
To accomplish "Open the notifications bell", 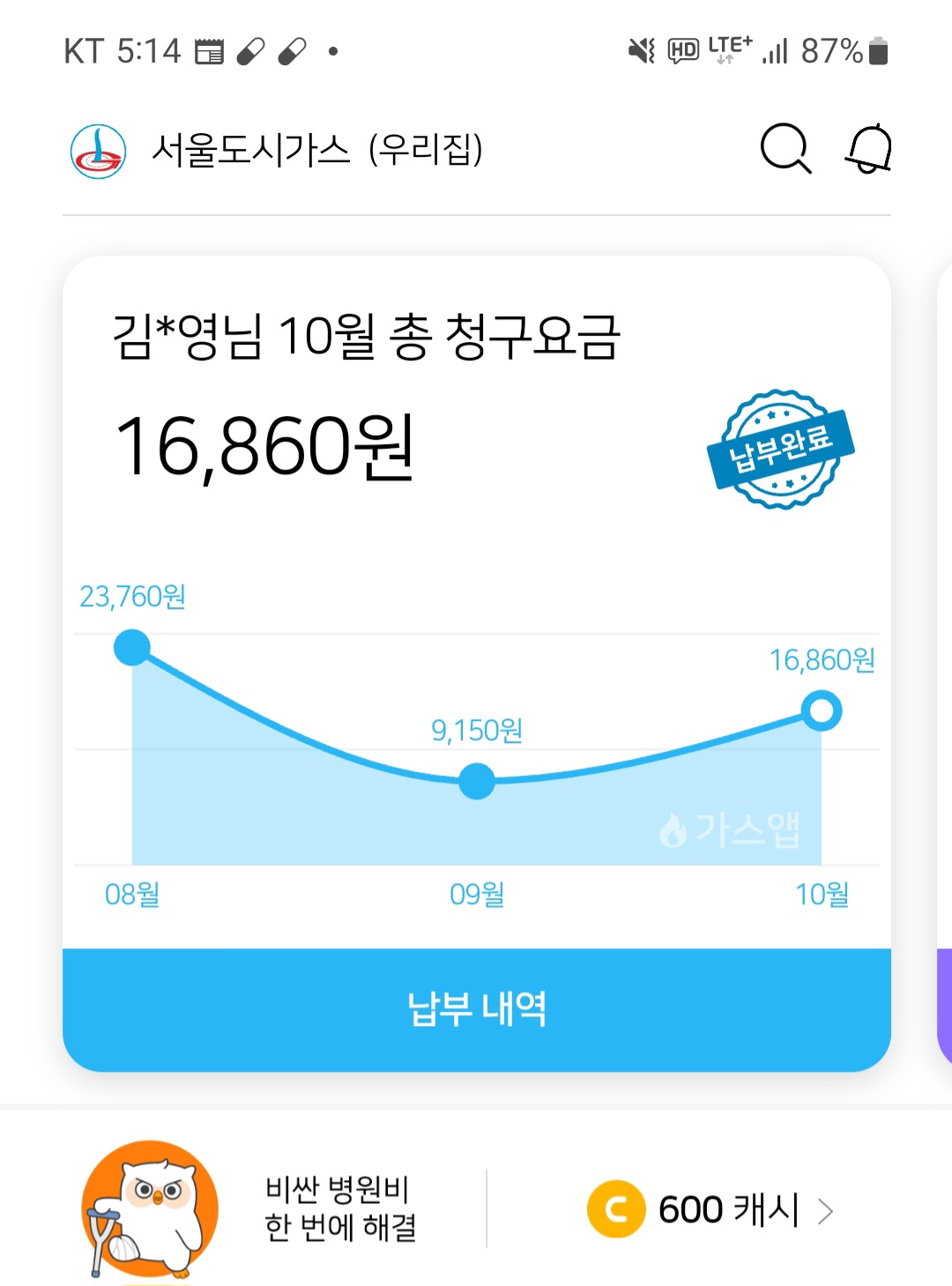I will (x=869, y=149).
